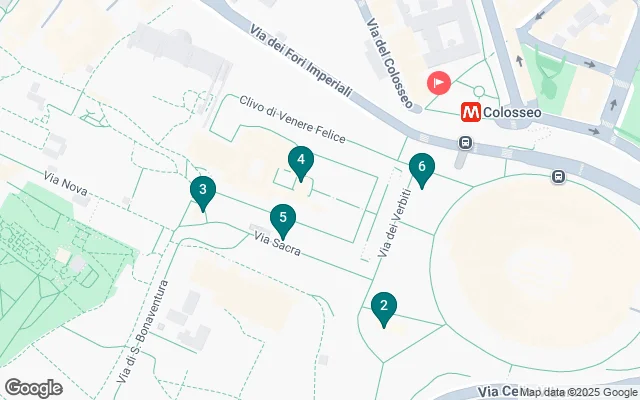This screenshot has height=400, width=640.
Task: Select map marker number 6
Action: 422,168
